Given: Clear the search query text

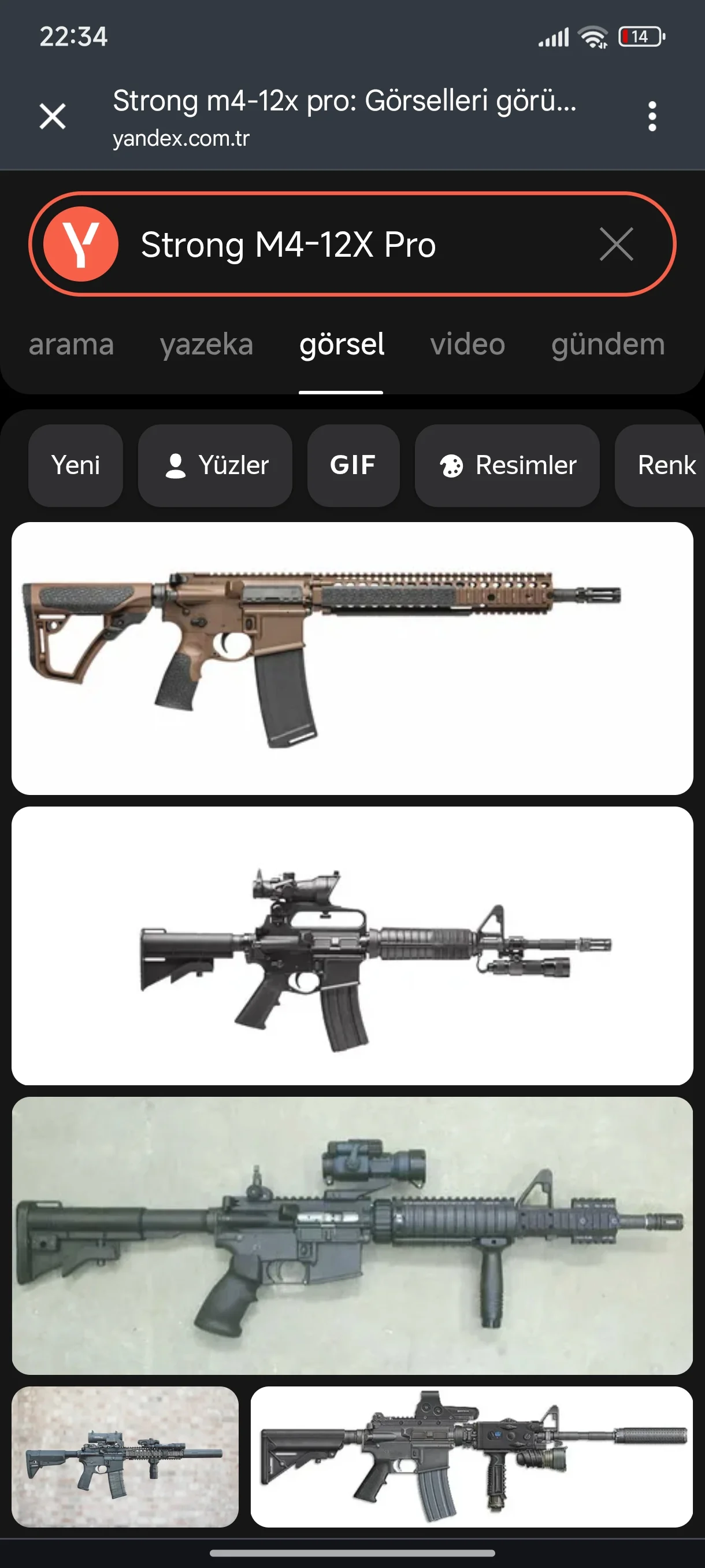Looking at the screenshot, I should pyautogui.click(x=616, y=245).
